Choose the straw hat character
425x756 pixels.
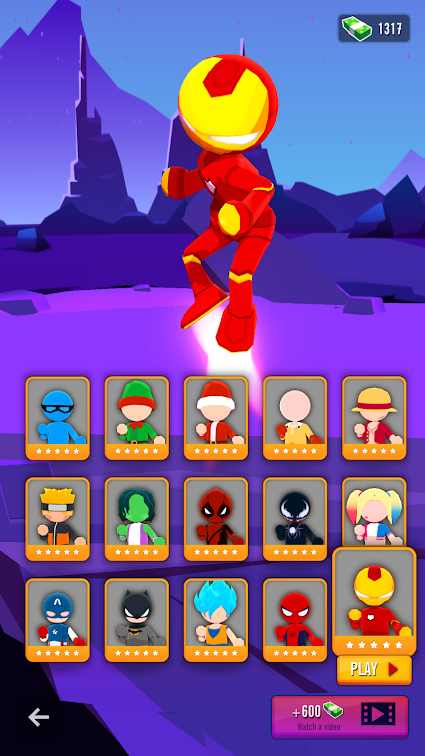pyautogui.click(x=374, y=418)
